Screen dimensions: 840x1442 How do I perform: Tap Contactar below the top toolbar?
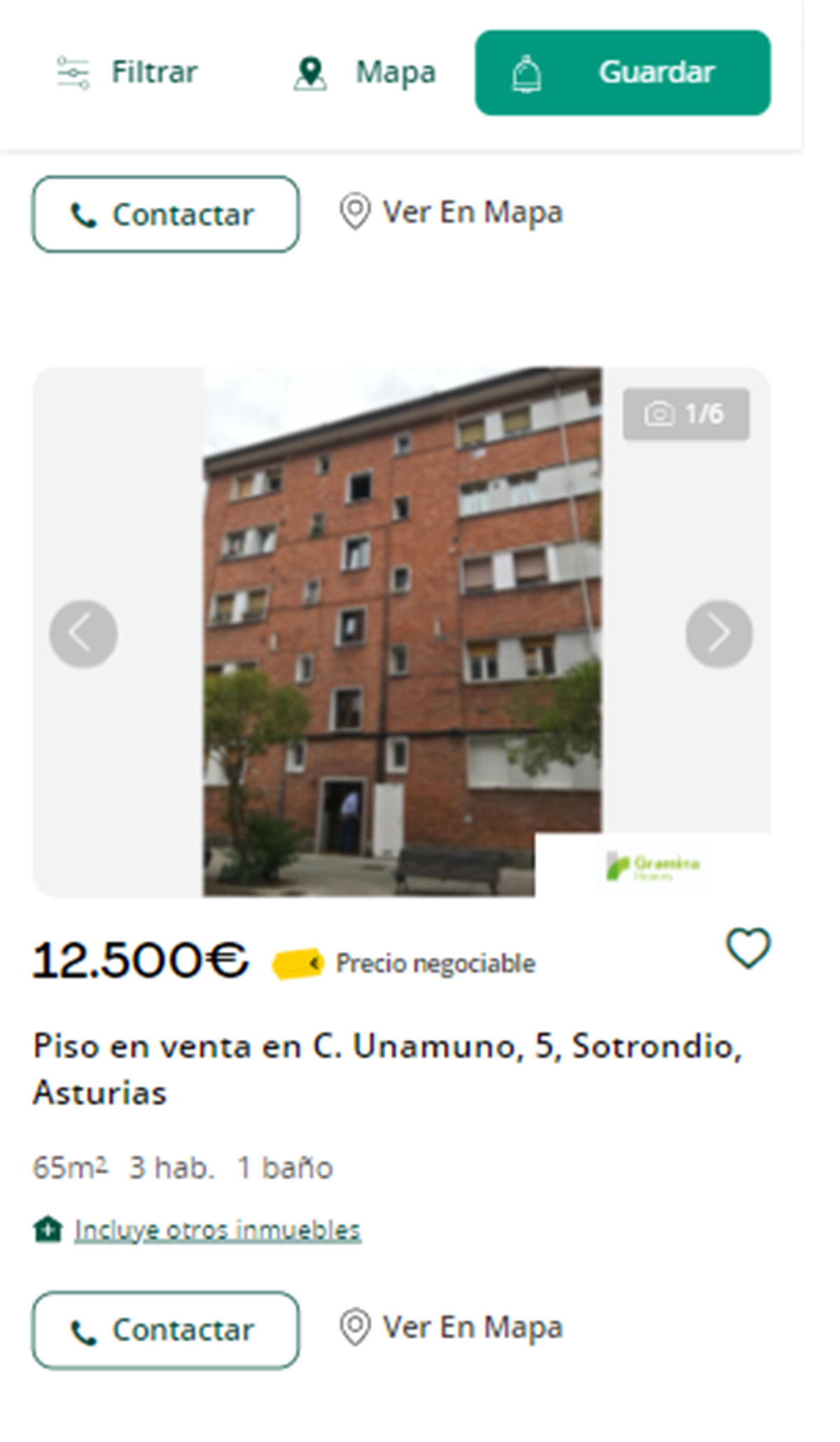point(165,214)
